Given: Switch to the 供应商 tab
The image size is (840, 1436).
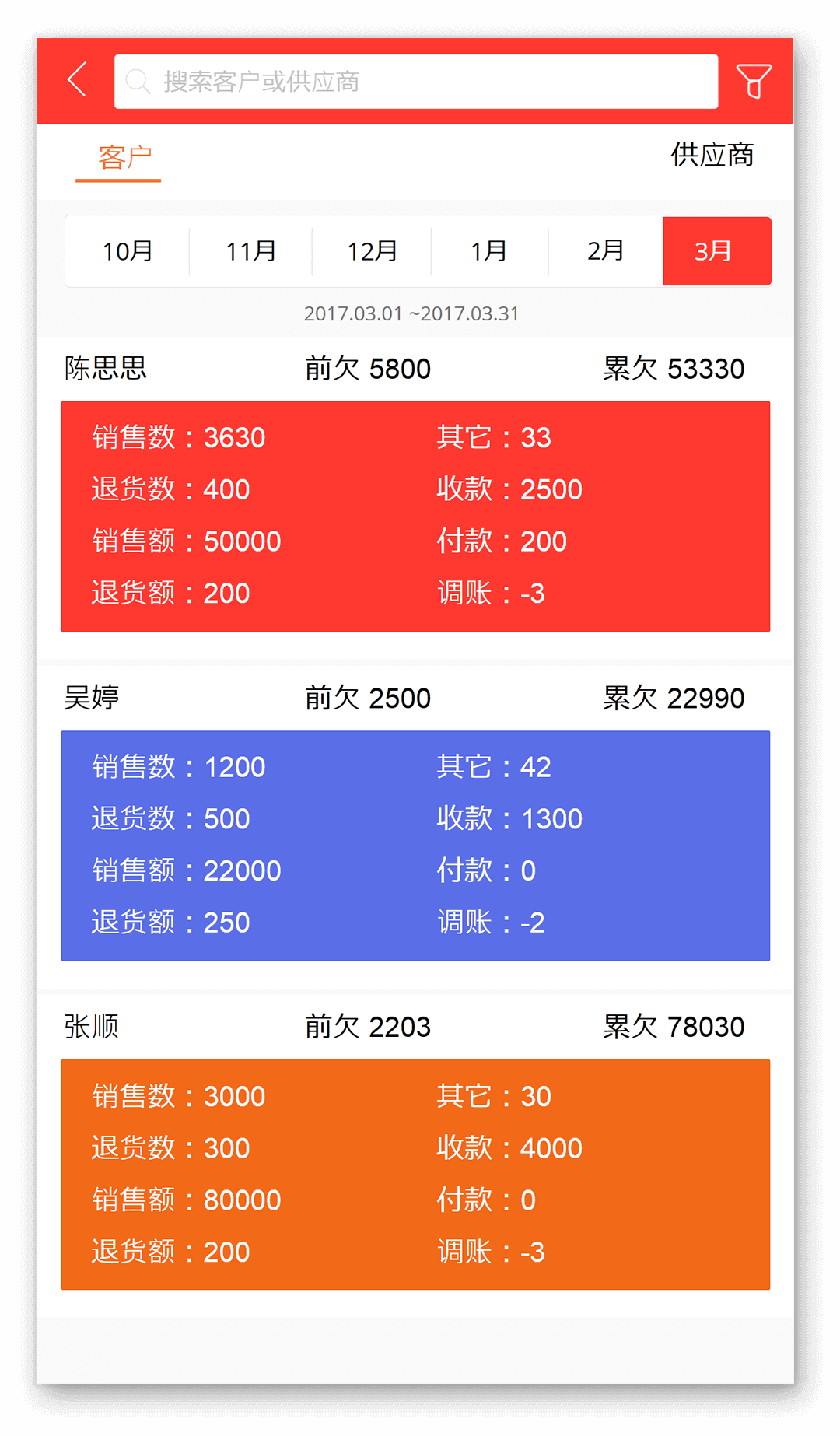Looking at the screenshot, I should pos(712,154).
